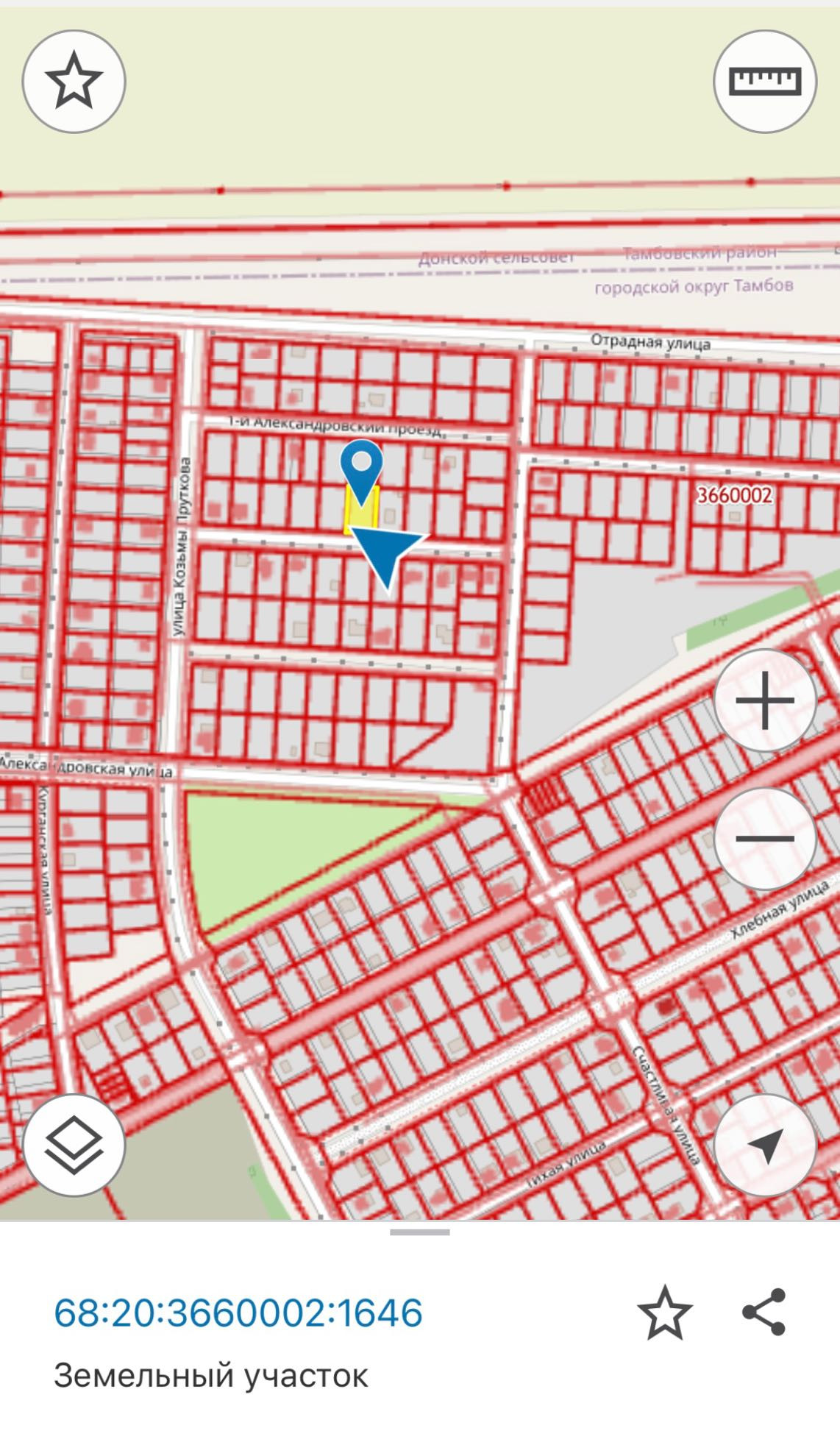Open favorites via the top-left star button
The width and height of the screenshot is (840, 1442).
(74, 82)
